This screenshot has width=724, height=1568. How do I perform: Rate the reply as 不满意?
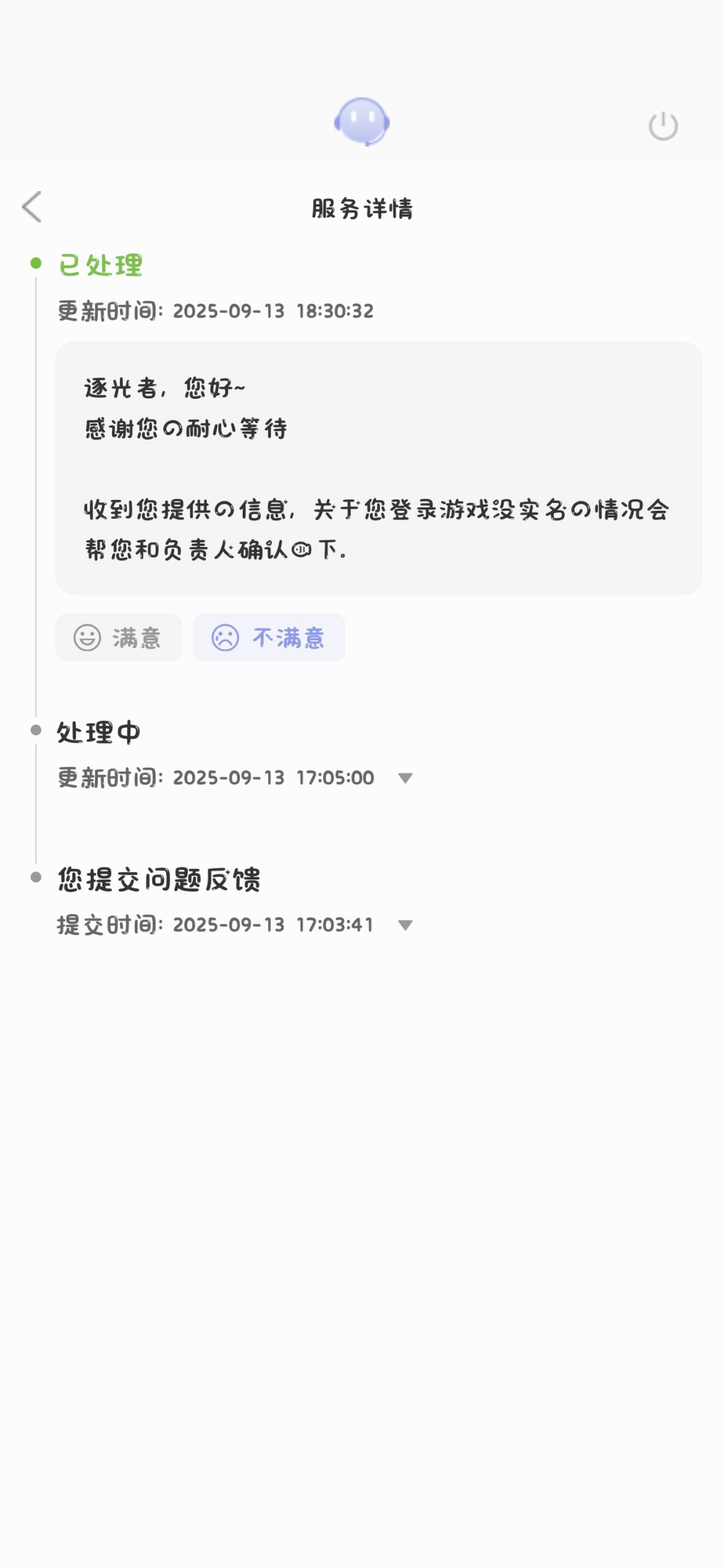tap(269, 638)
